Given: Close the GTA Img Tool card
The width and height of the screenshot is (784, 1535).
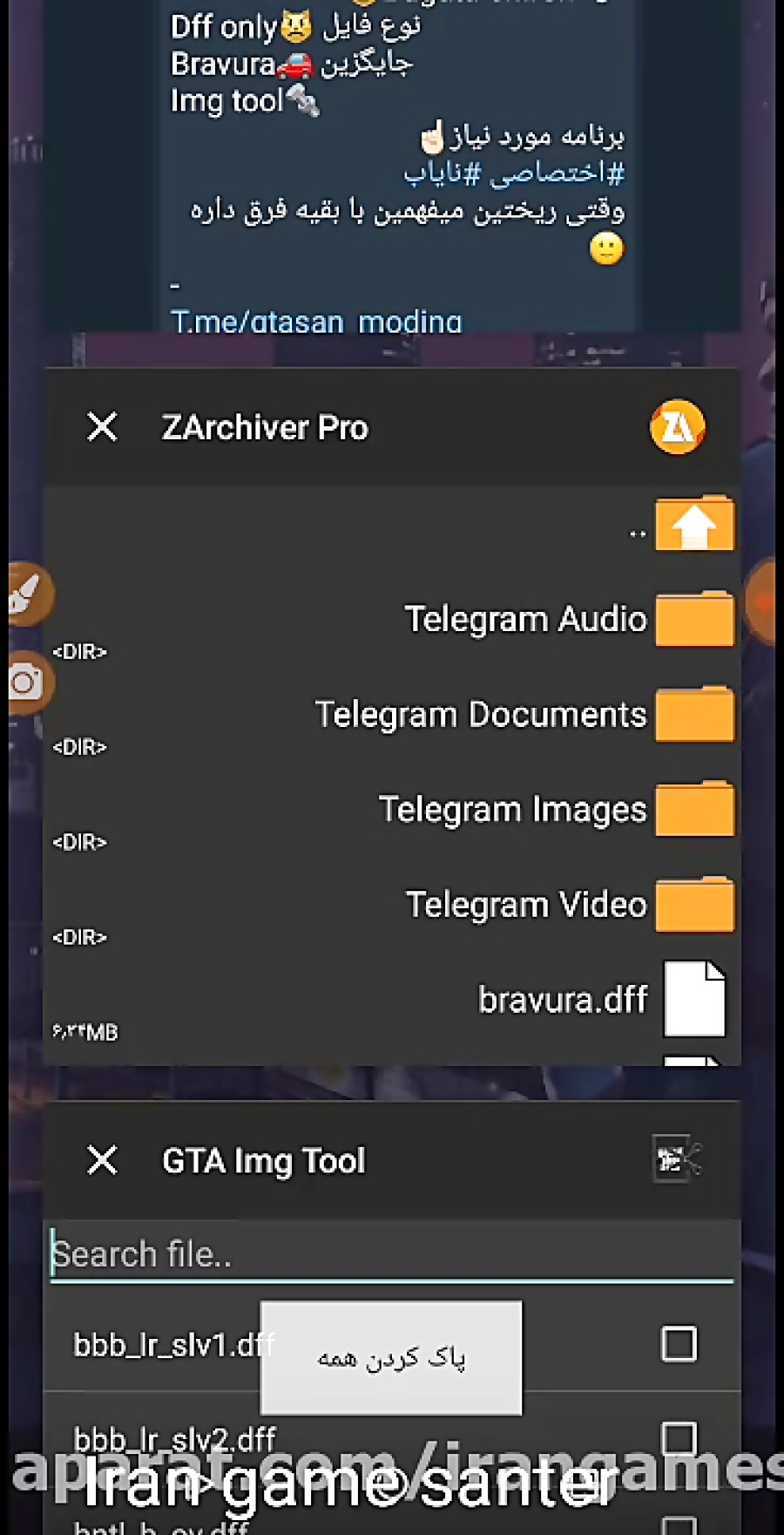Looking at the screenshot, I should [x=103, y=1160].
